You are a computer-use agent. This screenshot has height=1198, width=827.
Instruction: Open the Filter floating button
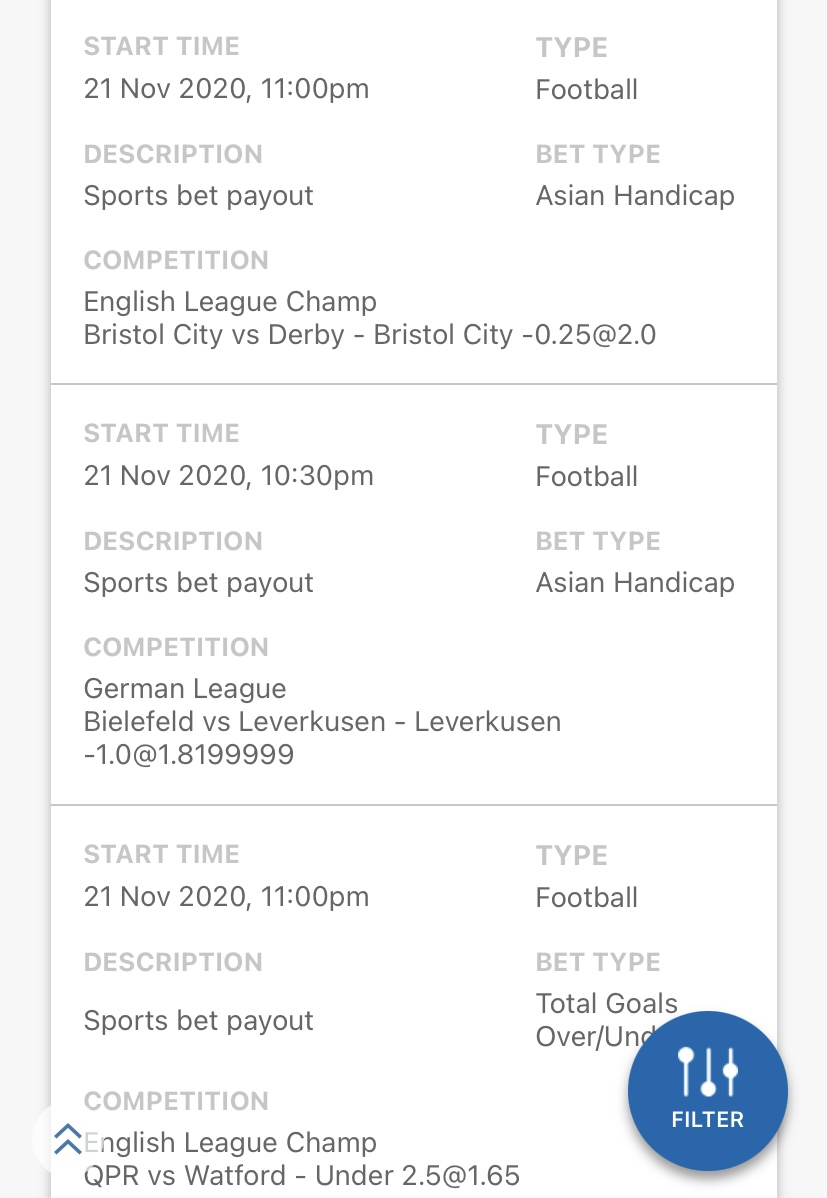(707, 1091)
